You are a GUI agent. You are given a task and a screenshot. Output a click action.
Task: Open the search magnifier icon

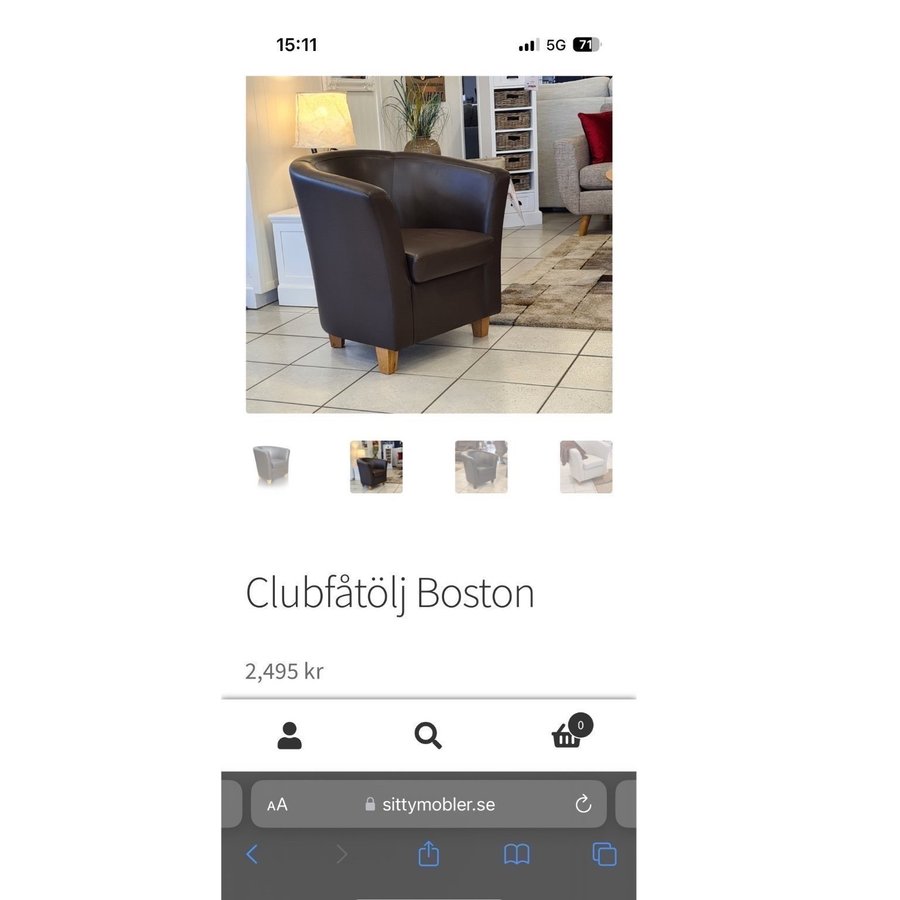coord(428,736)
